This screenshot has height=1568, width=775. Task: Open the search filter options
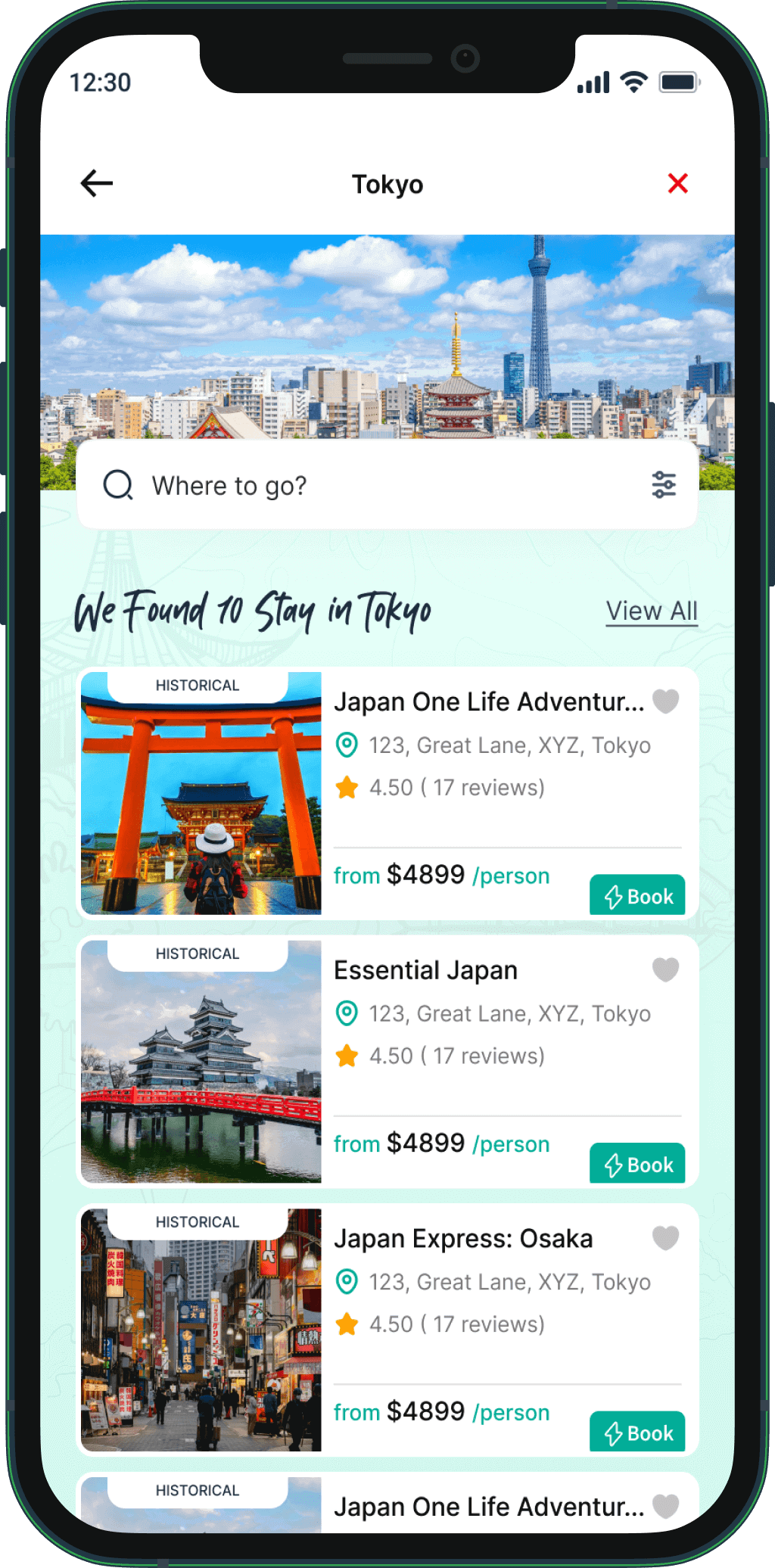coord(664,484)
